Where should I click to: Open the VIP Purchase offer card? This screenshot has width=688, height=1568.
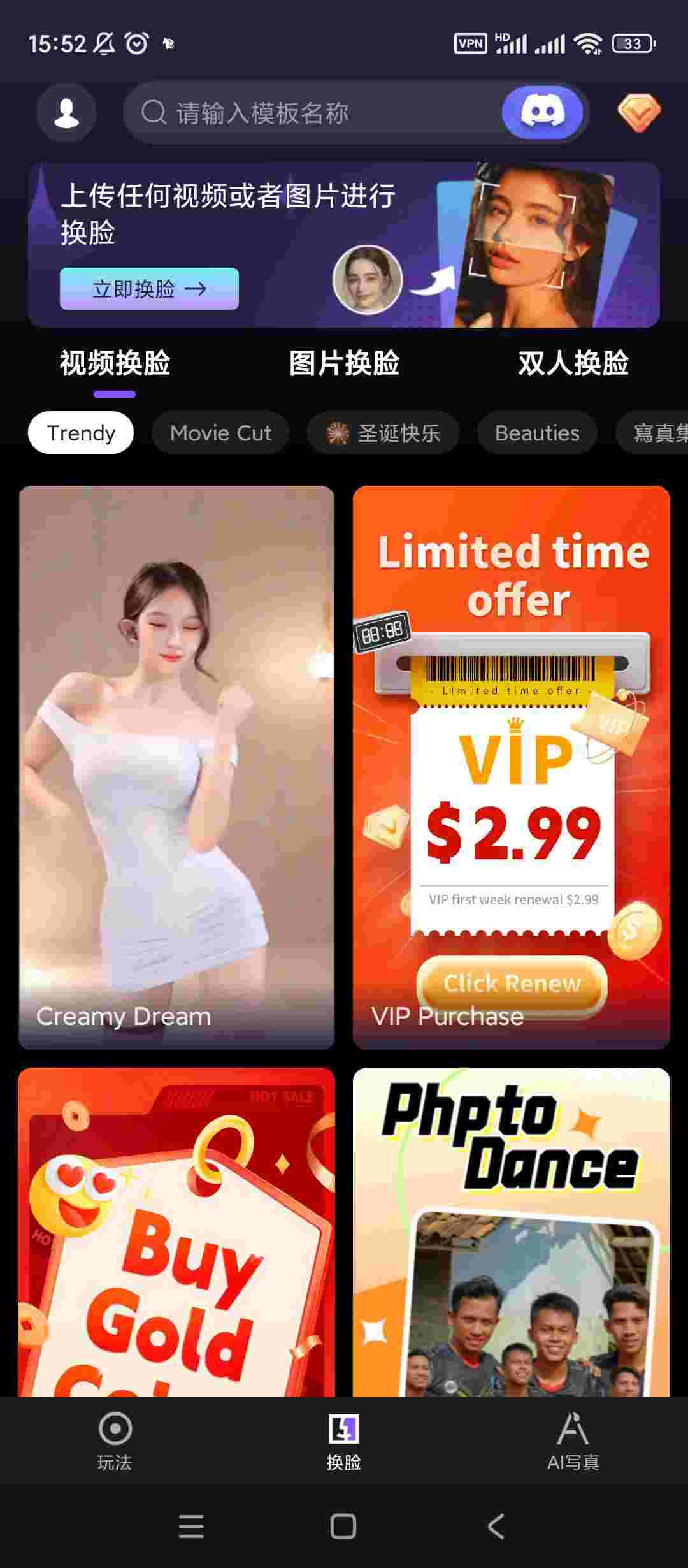511,767
